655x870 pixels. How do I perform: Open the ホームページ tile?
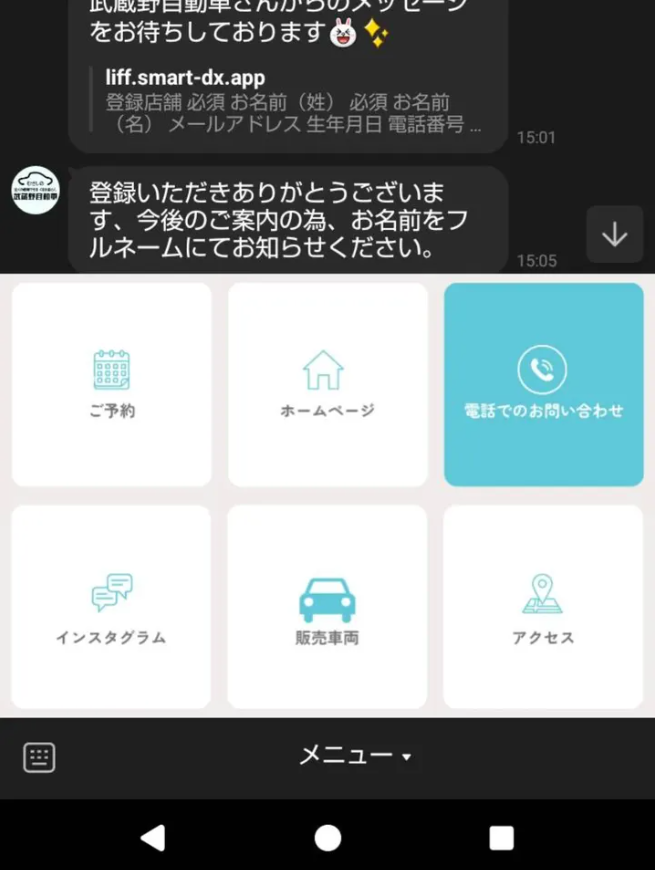pyautogui.click(x=327, y=384)
